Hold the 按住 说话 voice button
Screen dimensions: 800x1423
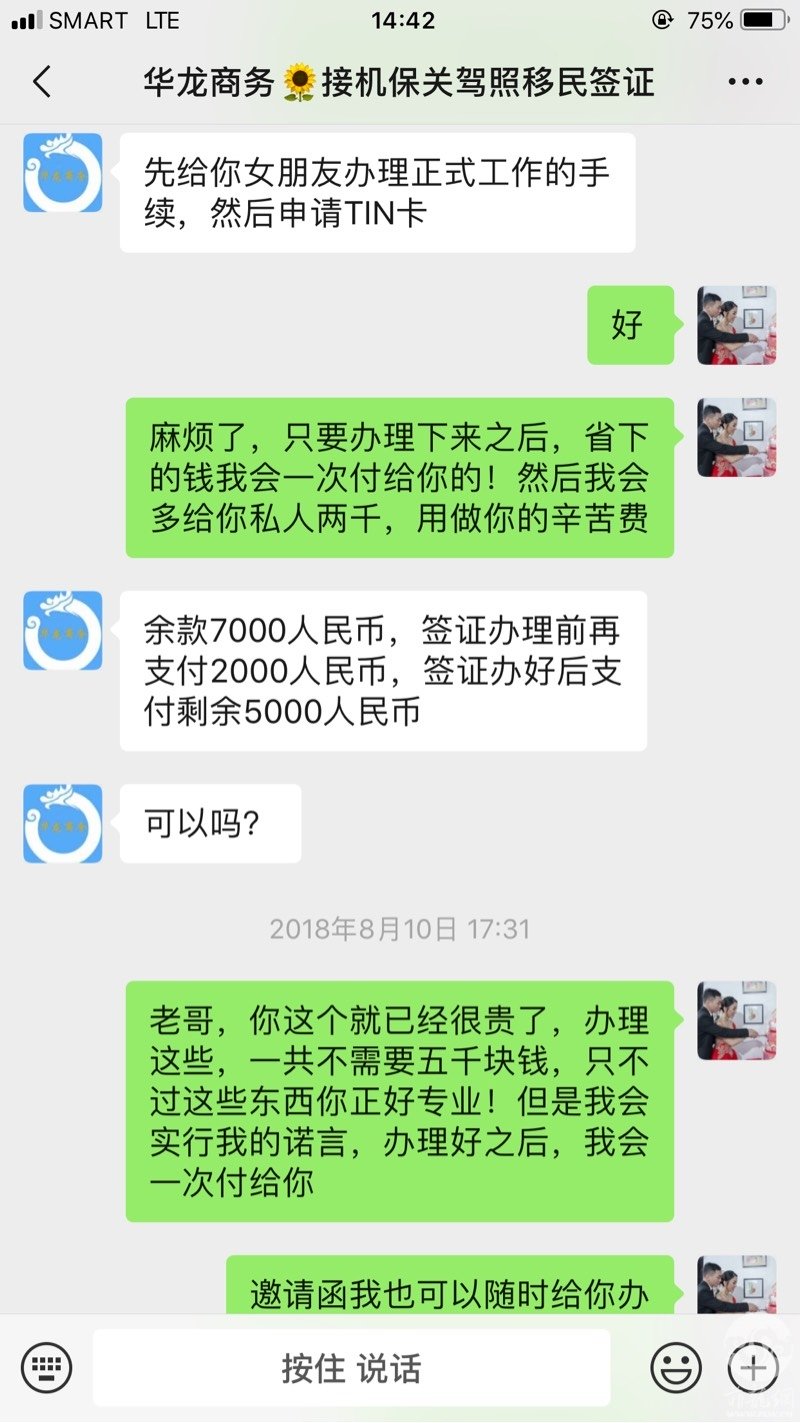tap(351, 1368)
